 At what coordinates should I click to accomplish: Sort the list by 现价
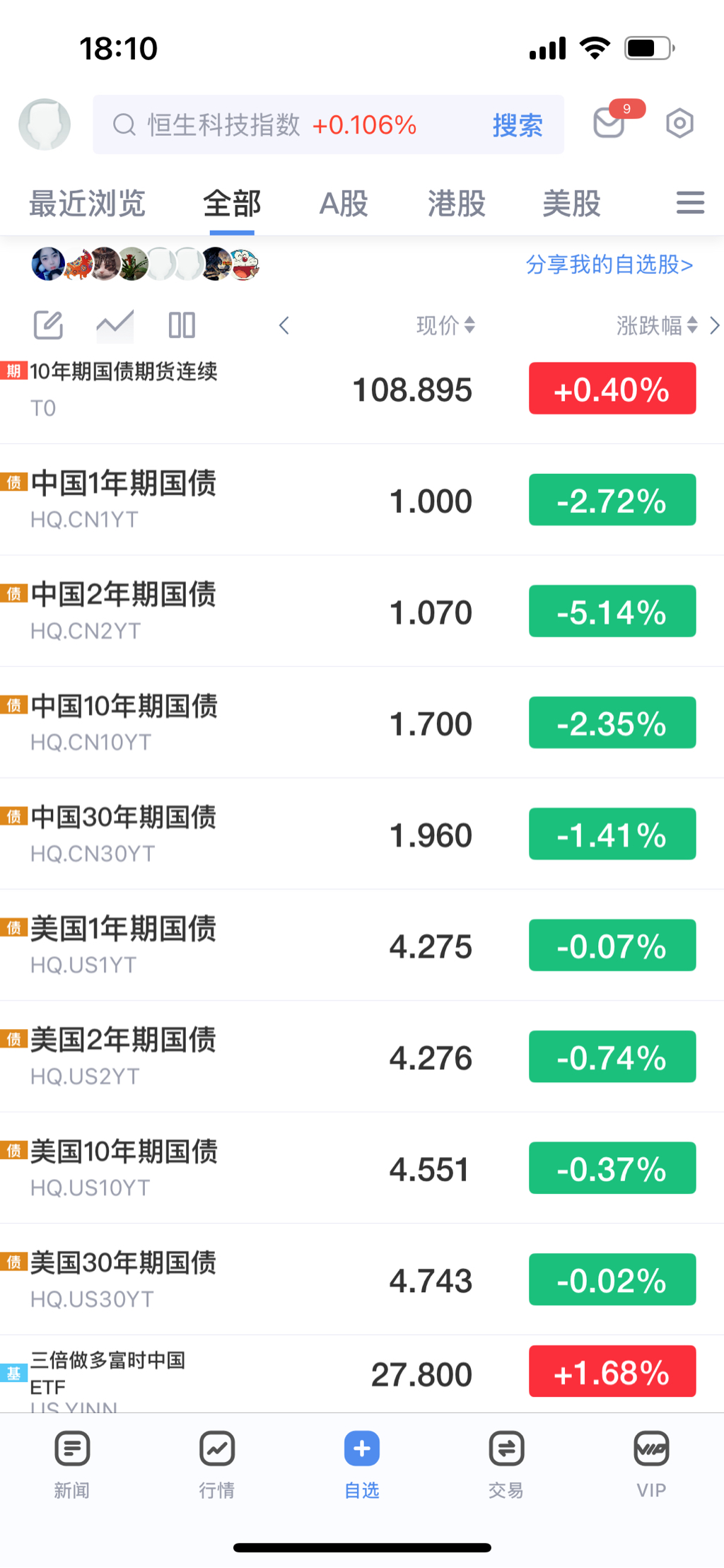pyautogui.click(x=445, y=325)
